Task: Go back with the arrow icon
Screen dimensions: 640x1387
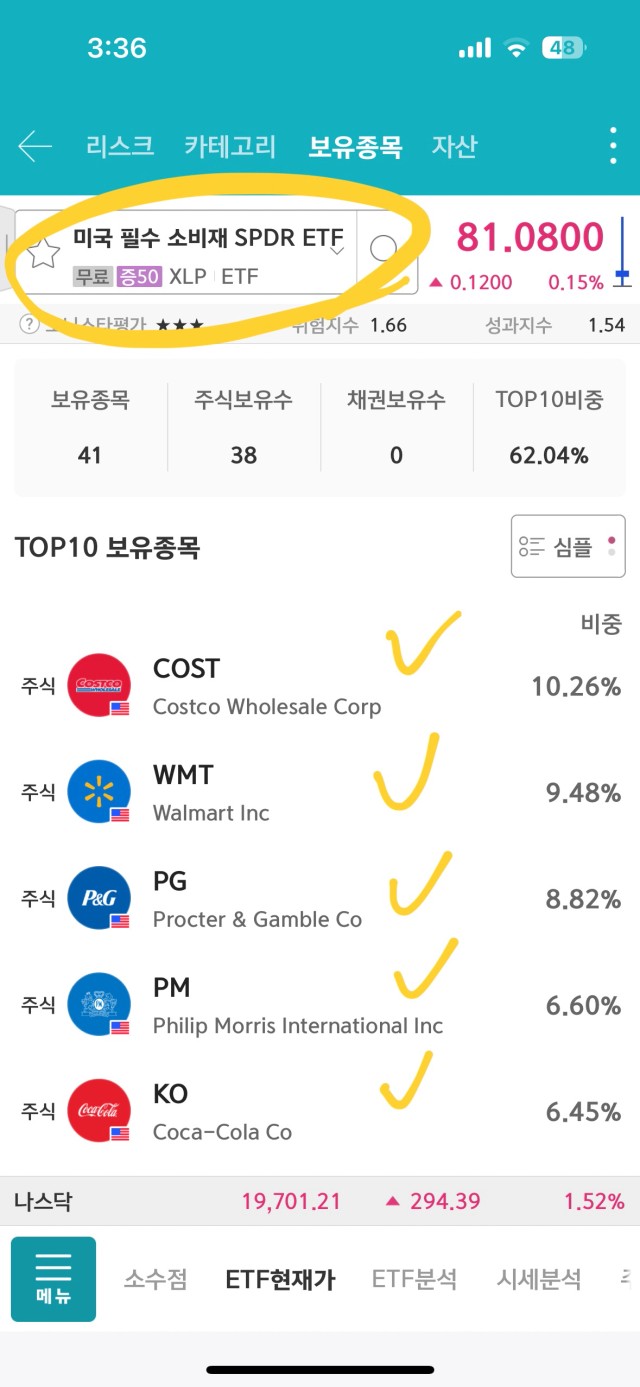Action: 35,147
